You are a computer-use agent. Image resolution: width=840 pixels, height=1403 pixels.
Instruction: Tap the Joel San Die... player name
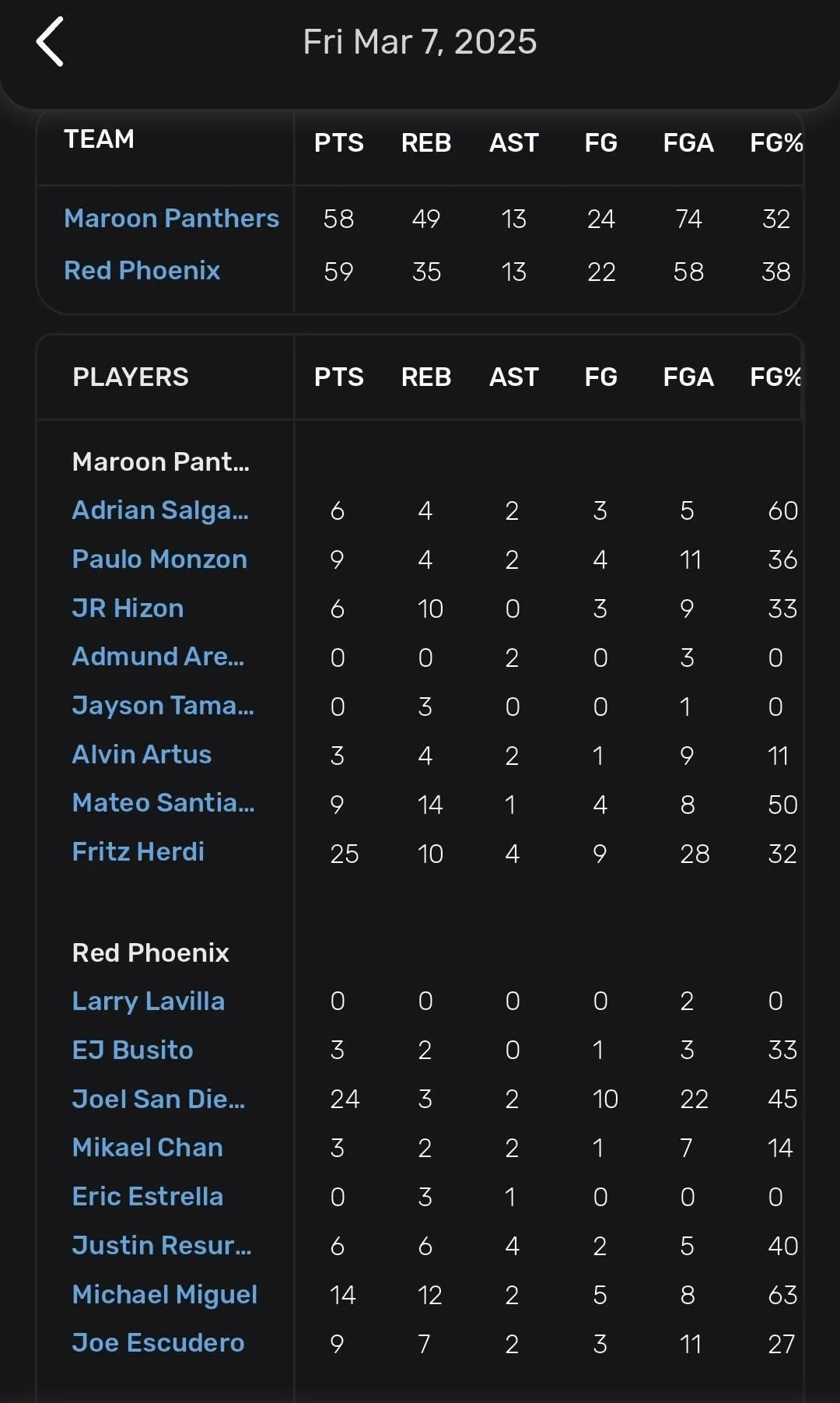[158, 1100]
